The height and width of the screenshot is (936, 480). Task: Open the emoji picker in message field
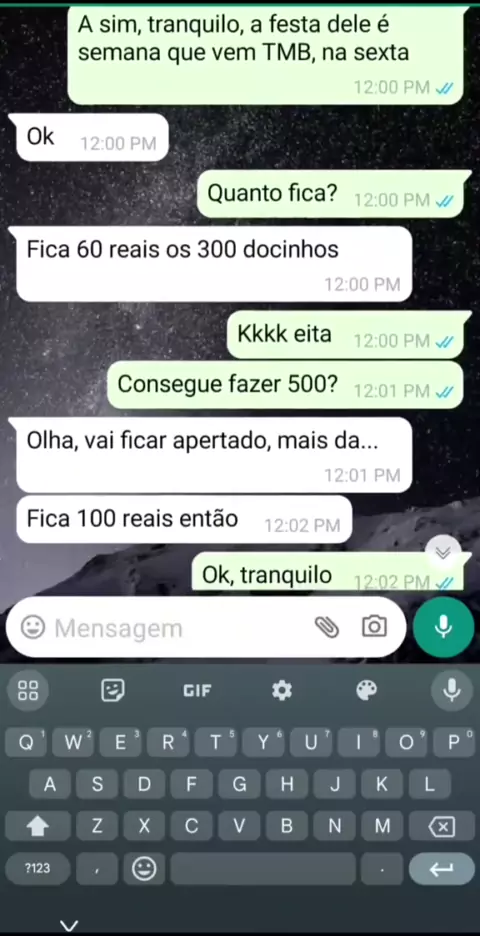pyautogui.click(x=33, y=627)
